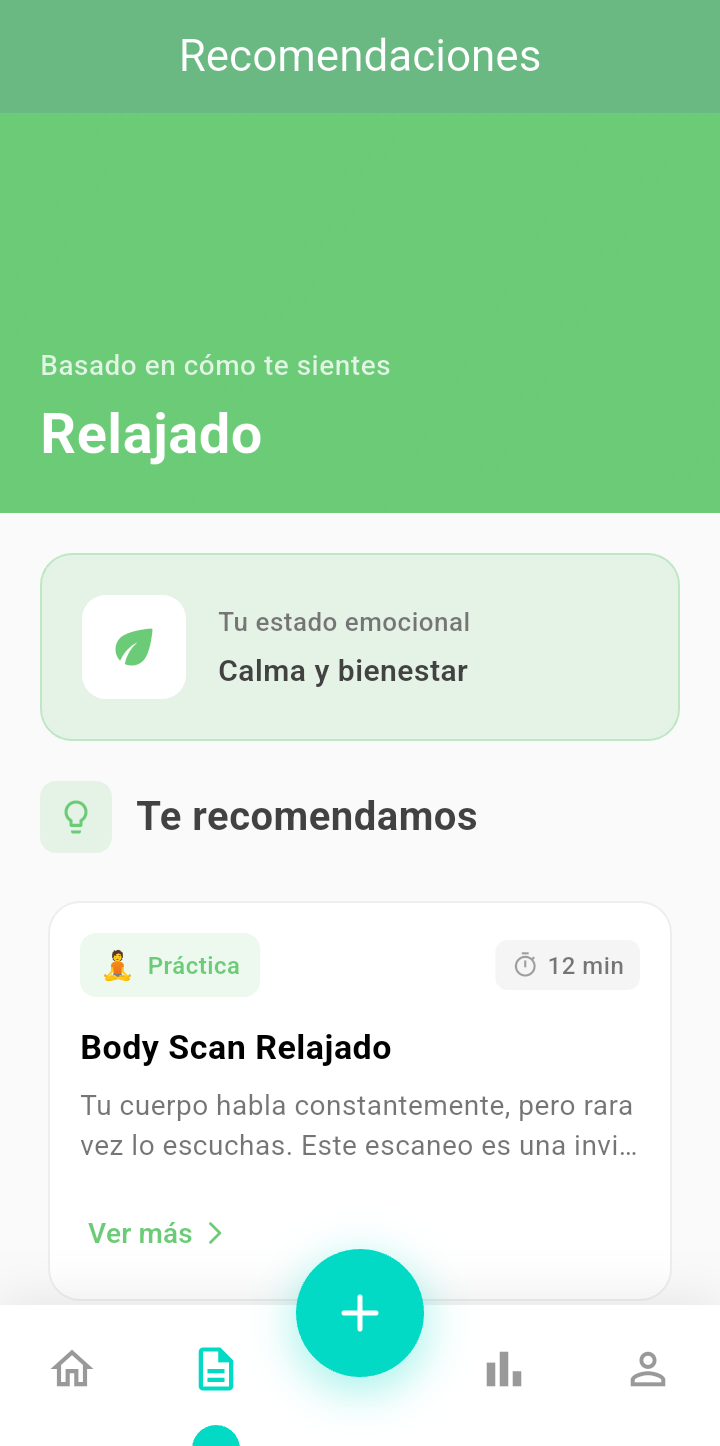Open the Home tab icon
Screen dimensions: 720x1446
point(71,1369)
